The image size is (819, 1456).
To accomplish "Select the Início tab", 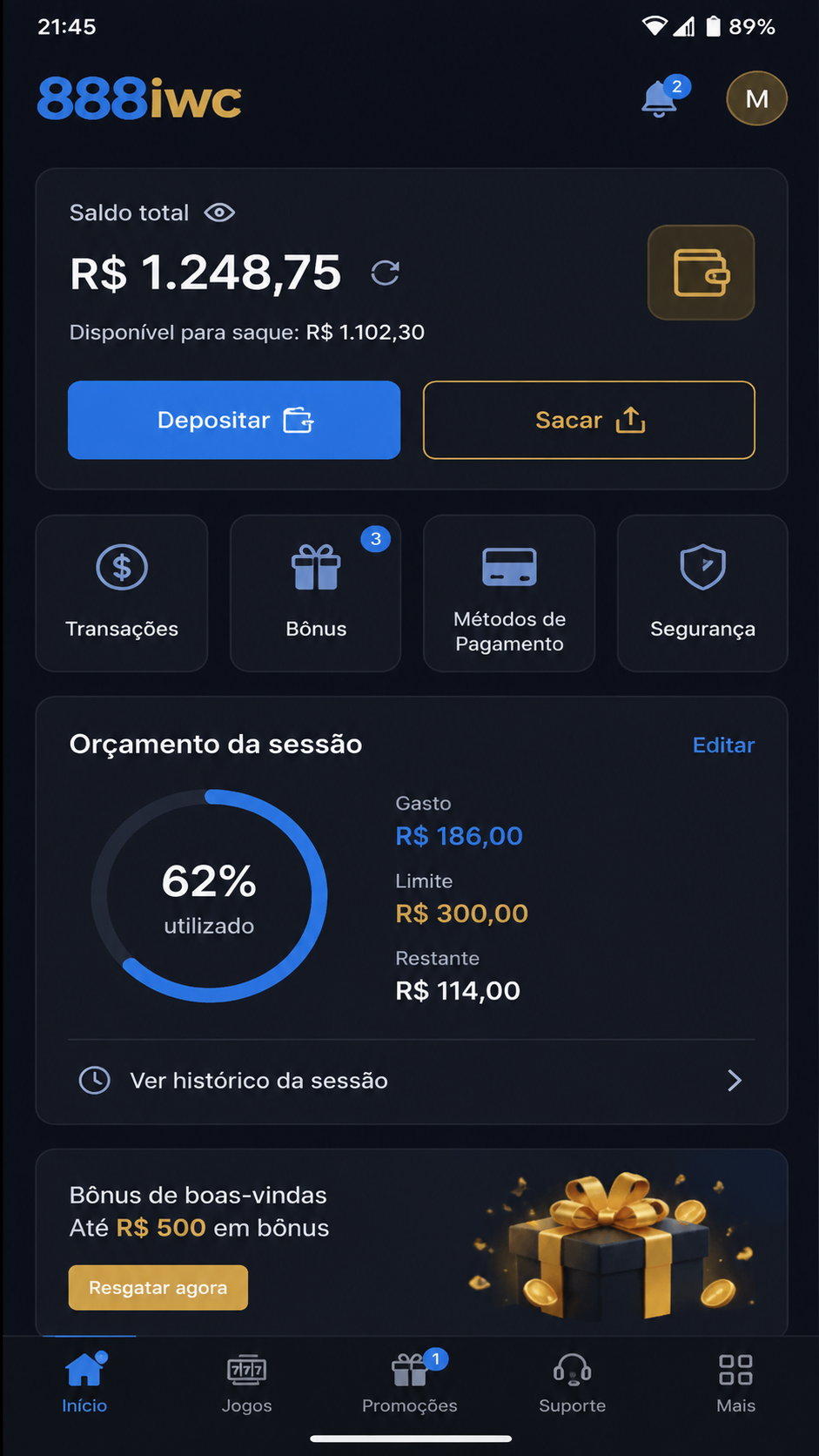I will 84,1383.
